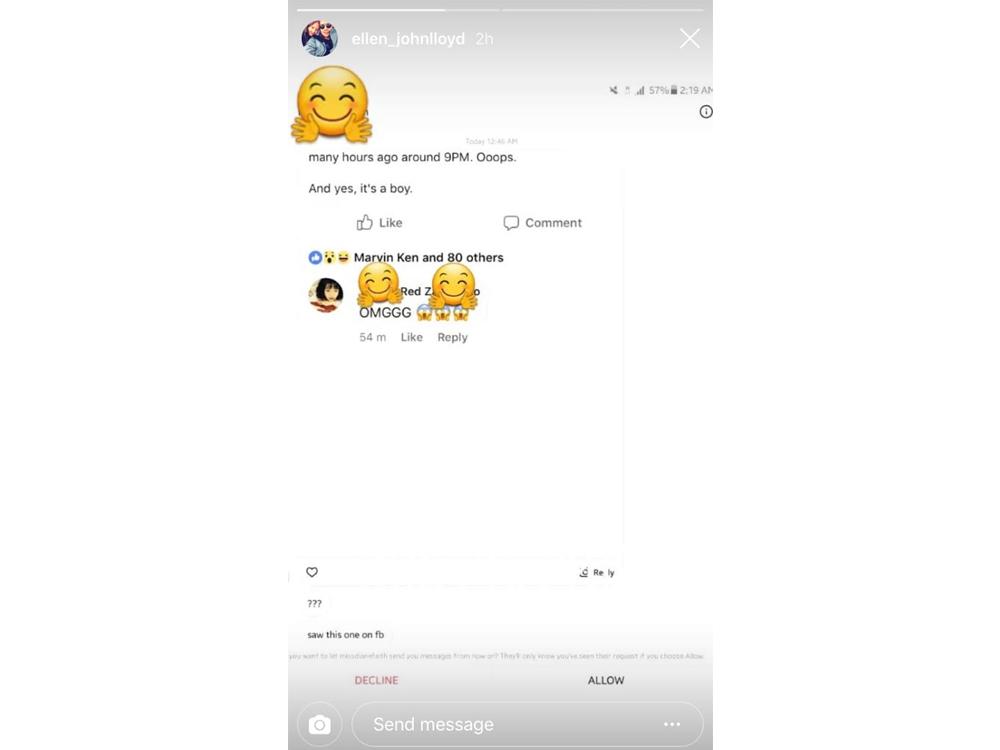Open the story options menu
1000x750 pixels.
coord(672,724)
